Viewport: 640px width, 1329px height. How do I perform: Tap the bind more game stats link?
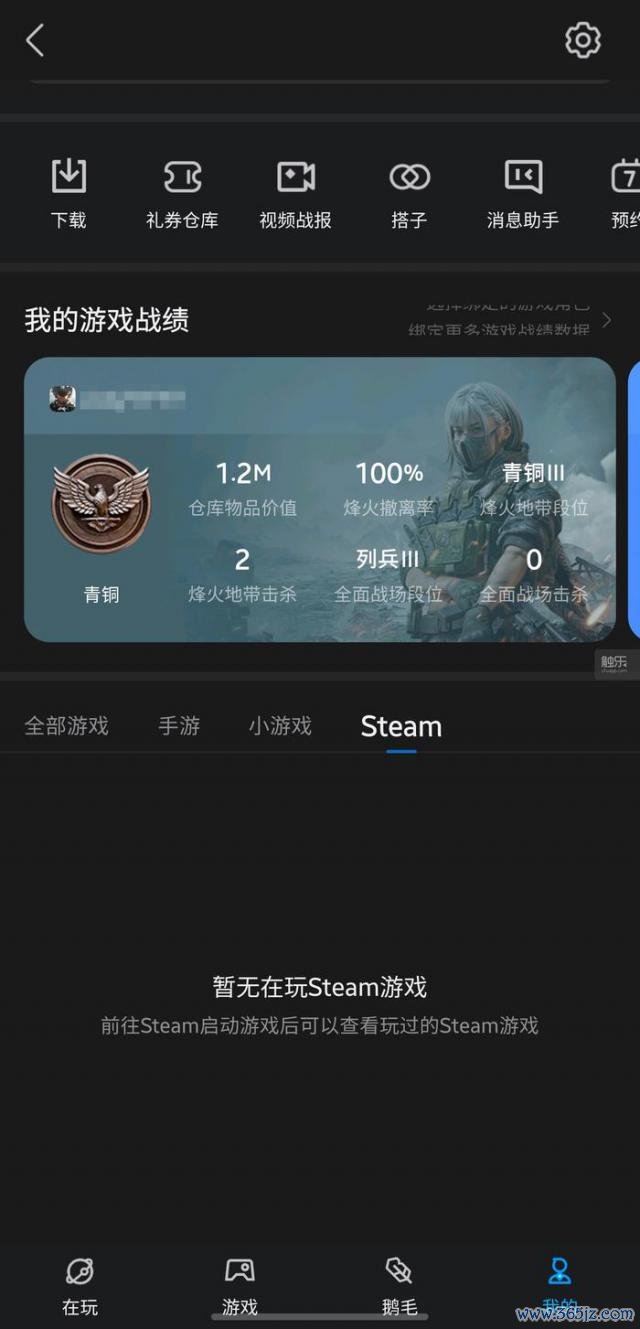(510, 321)
